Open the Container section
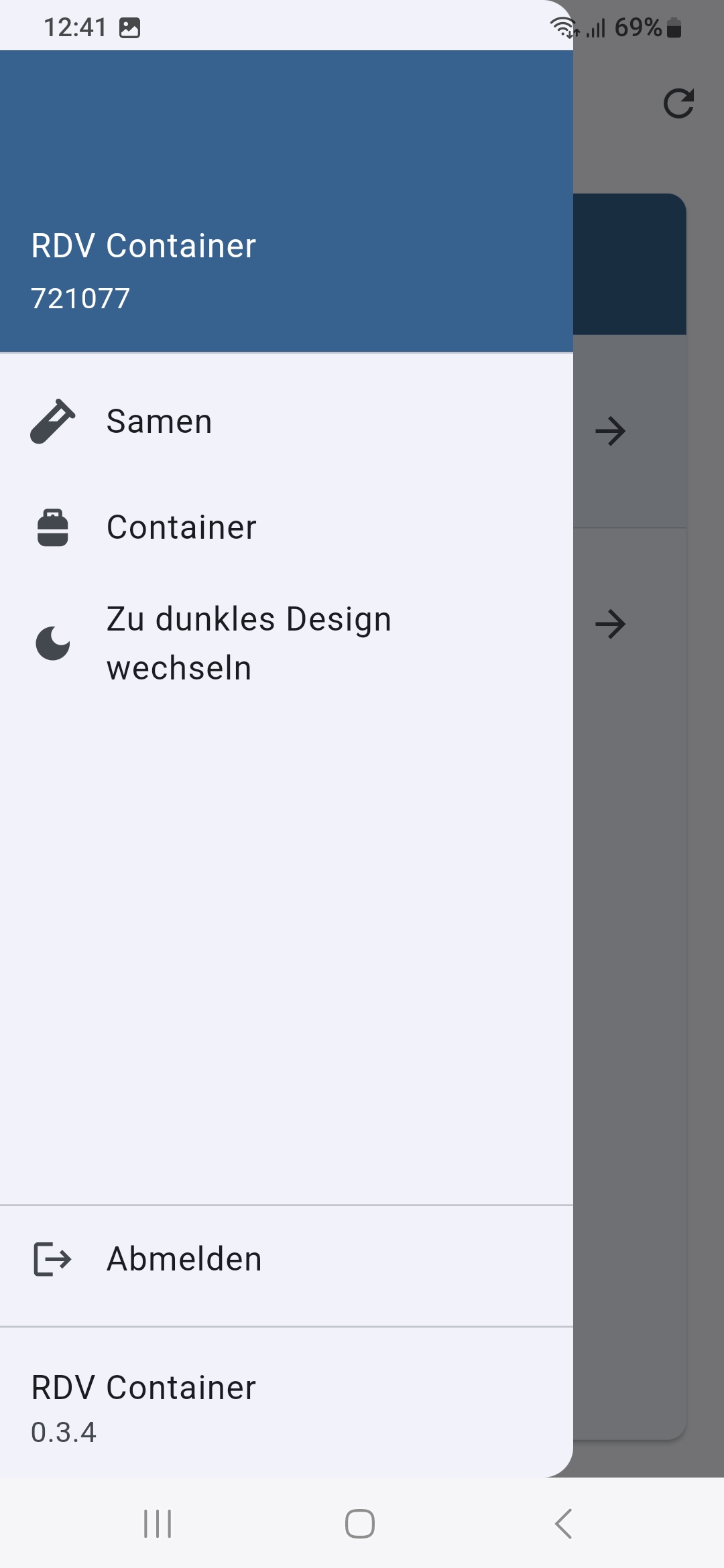 pyautogui.click(x=286, y=527)
